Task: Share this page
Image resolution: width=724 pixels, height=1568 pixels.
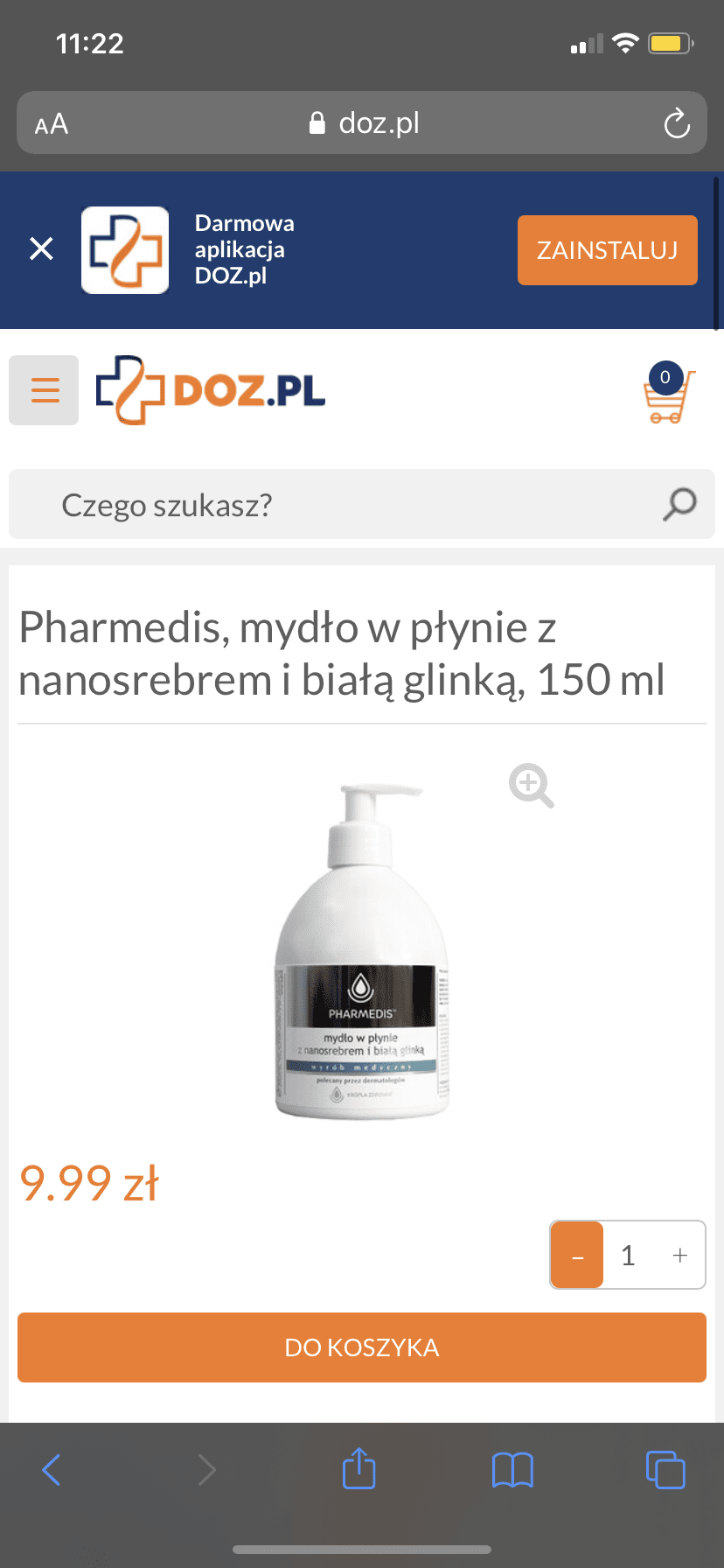Action: click(359, 1468)
